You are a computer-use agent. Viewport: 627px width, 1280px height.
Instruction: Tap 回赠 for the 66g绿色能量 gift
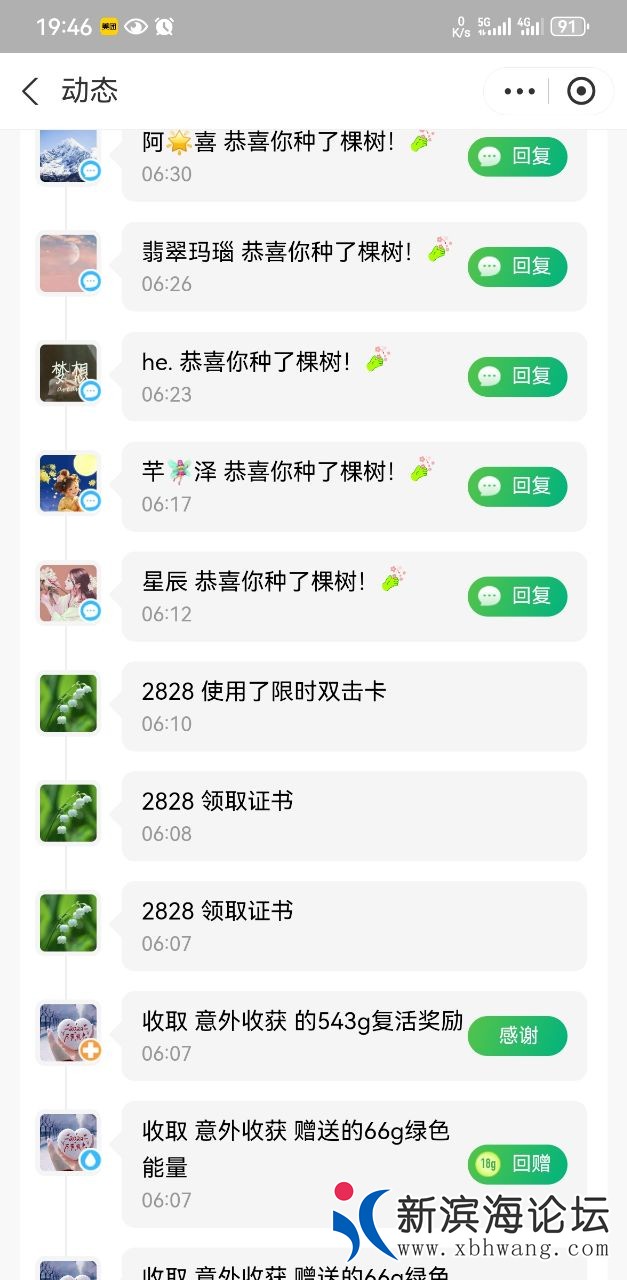(517, 1164)
